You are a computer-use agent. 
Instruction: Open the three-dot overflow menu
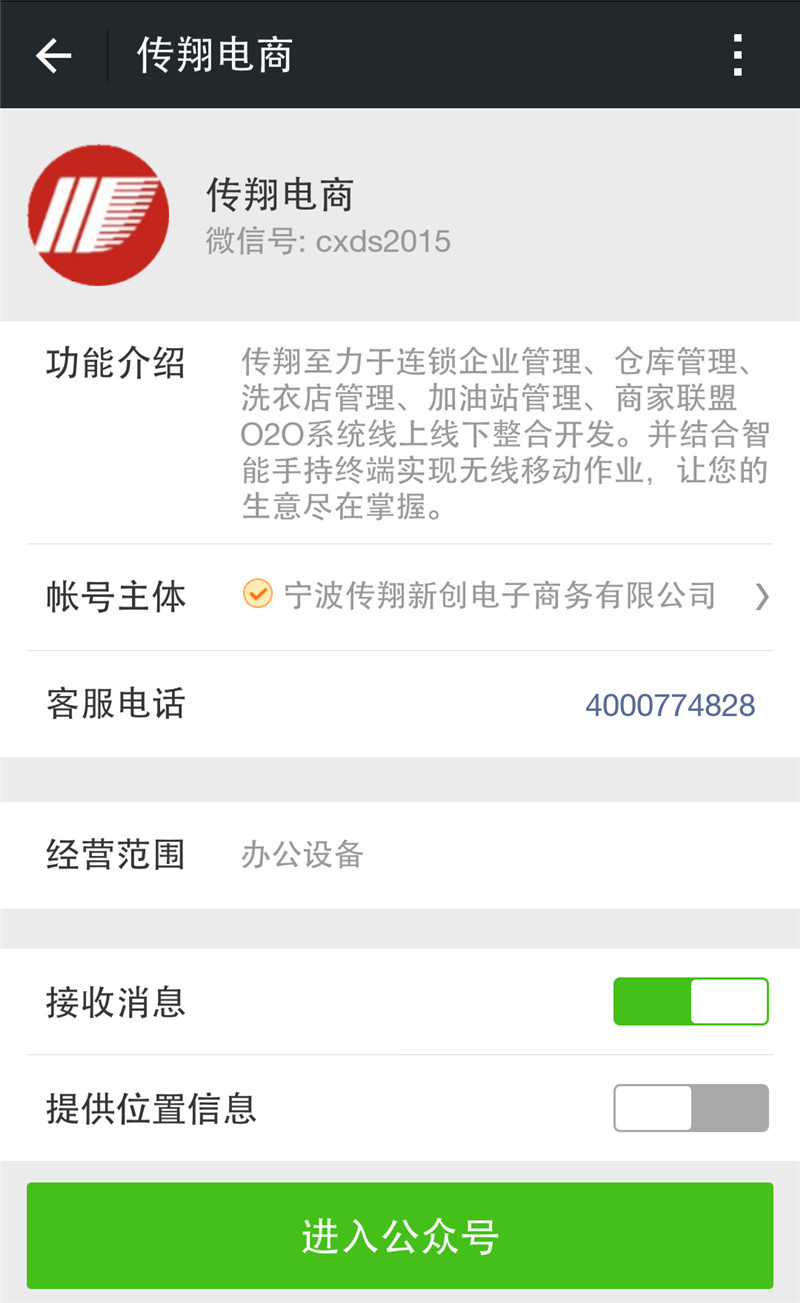[738, 55]
